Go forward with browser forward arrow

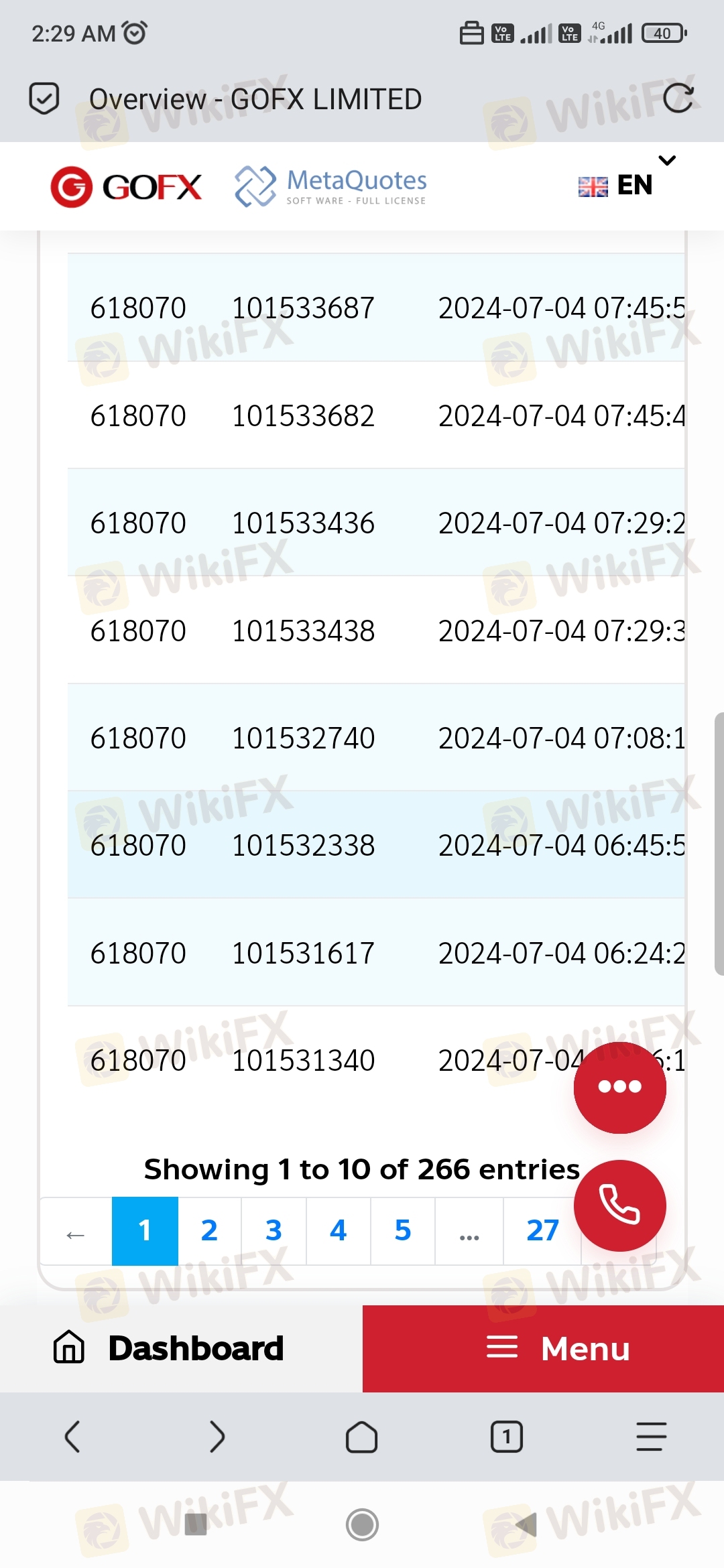point(217,1437)
